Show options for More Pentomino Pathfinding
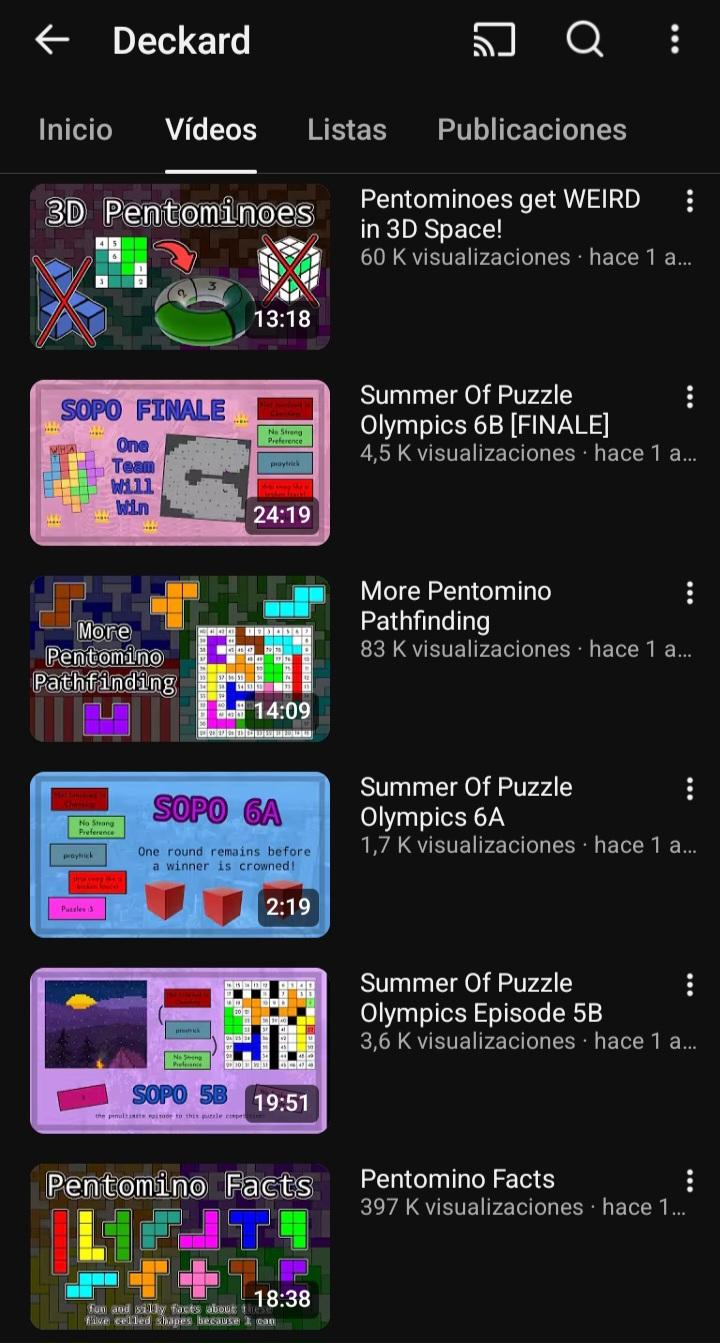Viewport: 720px width, 1343px height. tap(689, 593)
